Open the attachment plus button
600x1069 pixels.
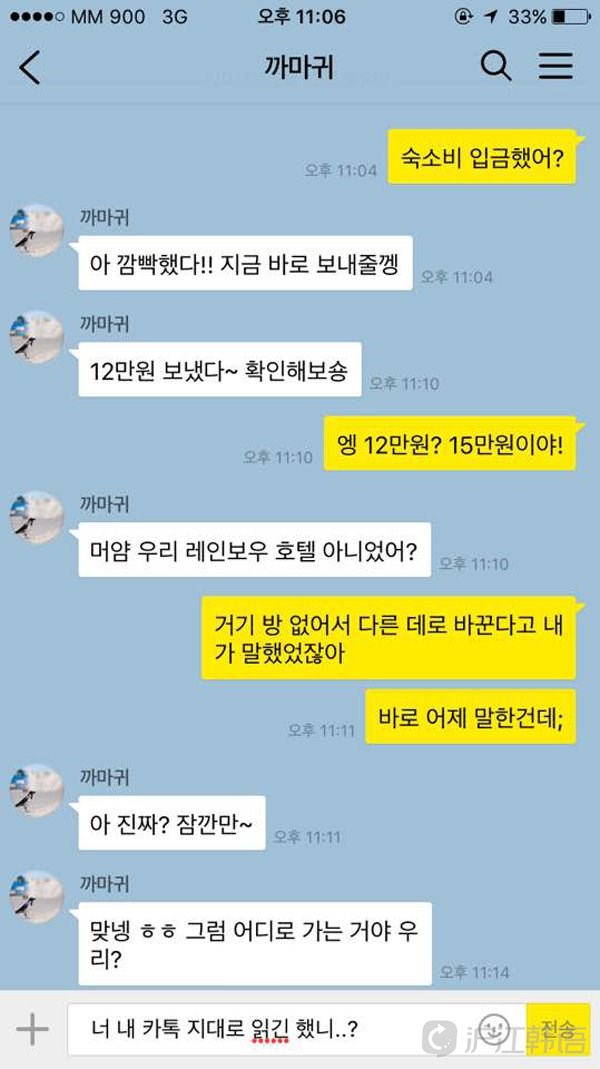(x=32, y=1029)
